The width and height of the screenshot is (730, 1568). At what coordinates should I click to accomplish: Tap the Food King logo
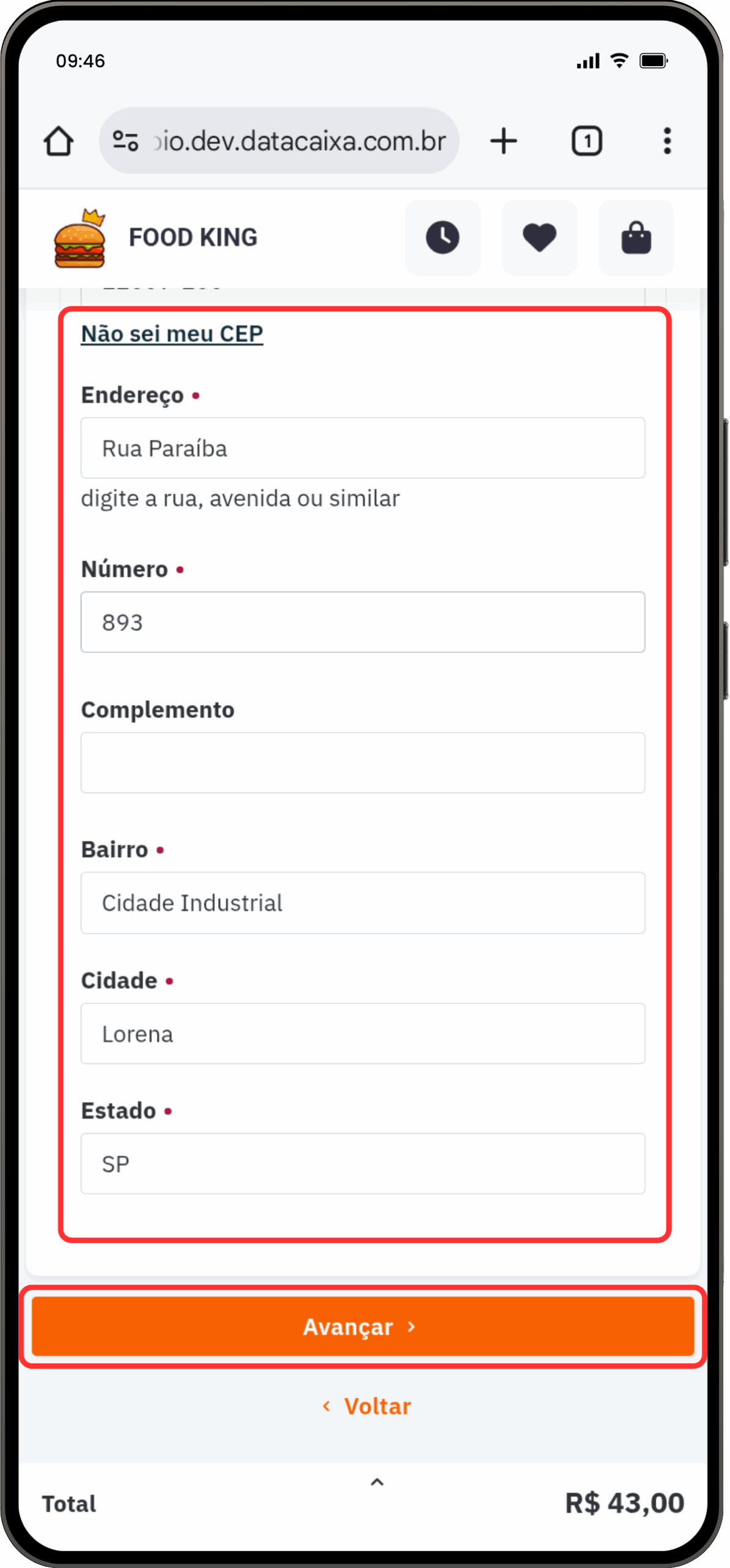[x=80, y=238]
